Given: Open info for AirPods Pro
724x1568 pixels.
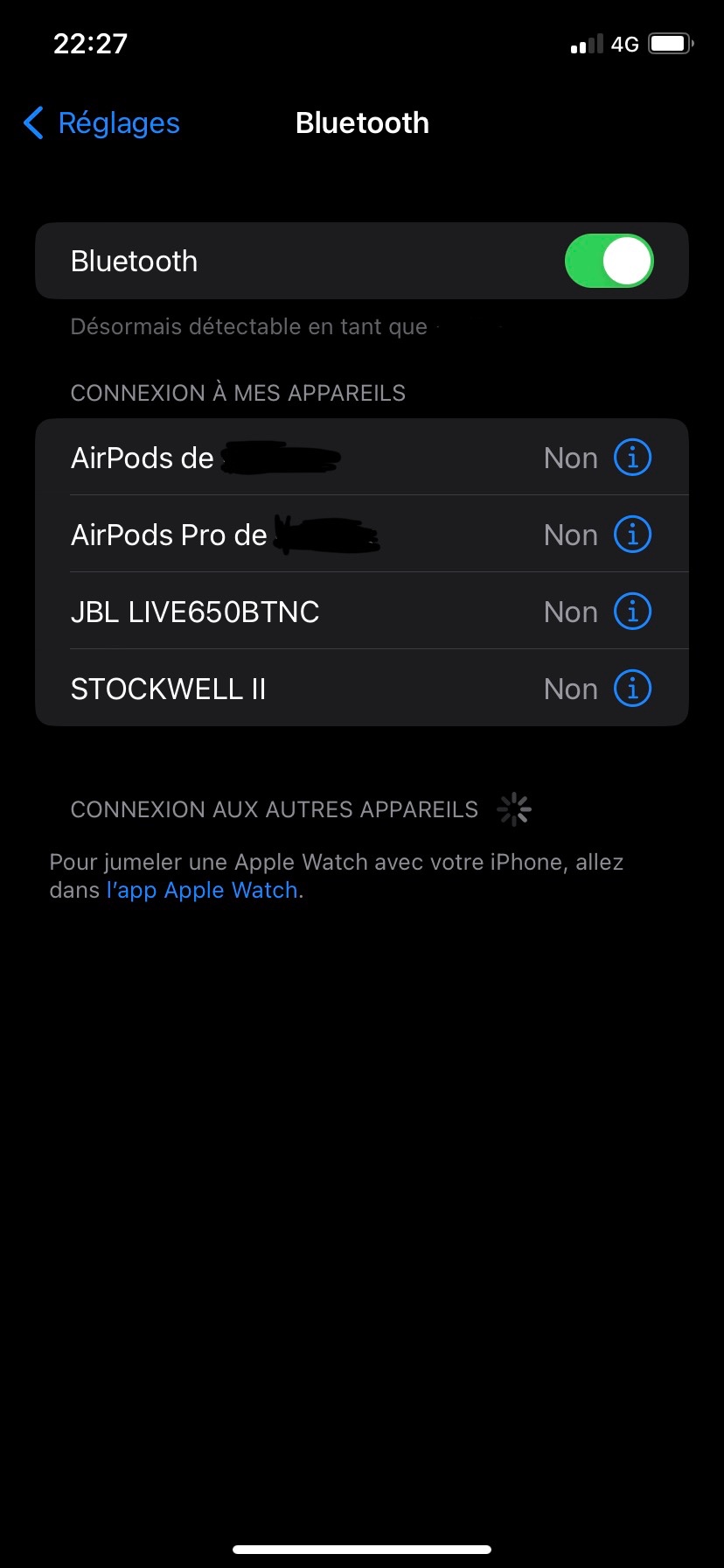Looking at the screenshot, I should 632,535.
